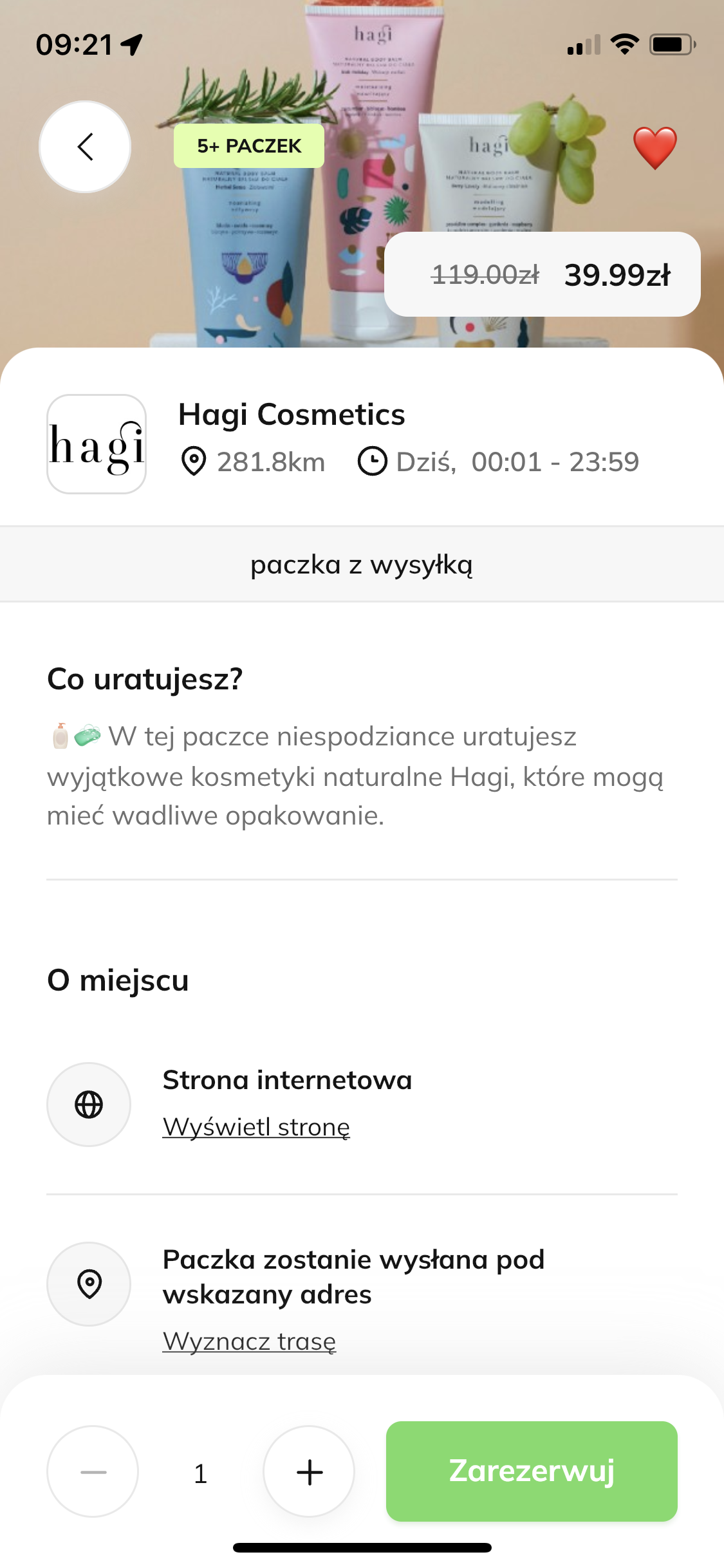Remove Hagi Cosmetics from favorites via heart
Image resolution: width=724 pixels, height=1568 pixels.
point(654,147)
